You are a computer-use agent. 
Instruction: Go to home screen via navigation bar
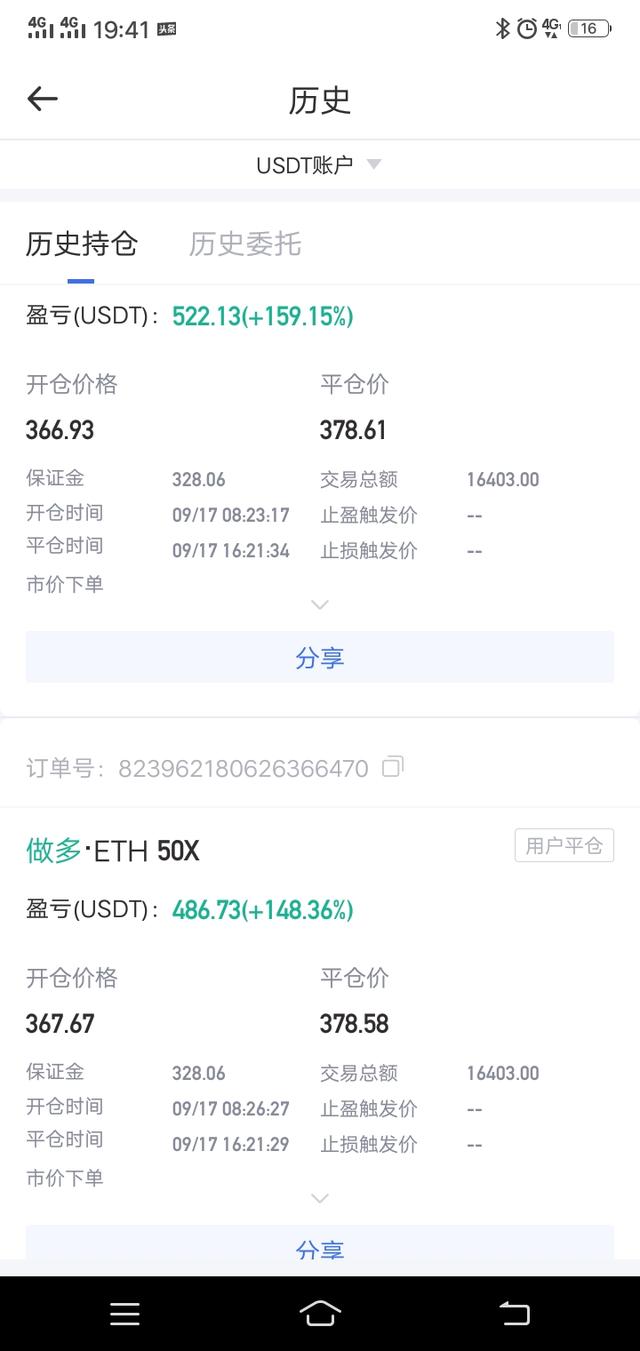coord(320,1314)
